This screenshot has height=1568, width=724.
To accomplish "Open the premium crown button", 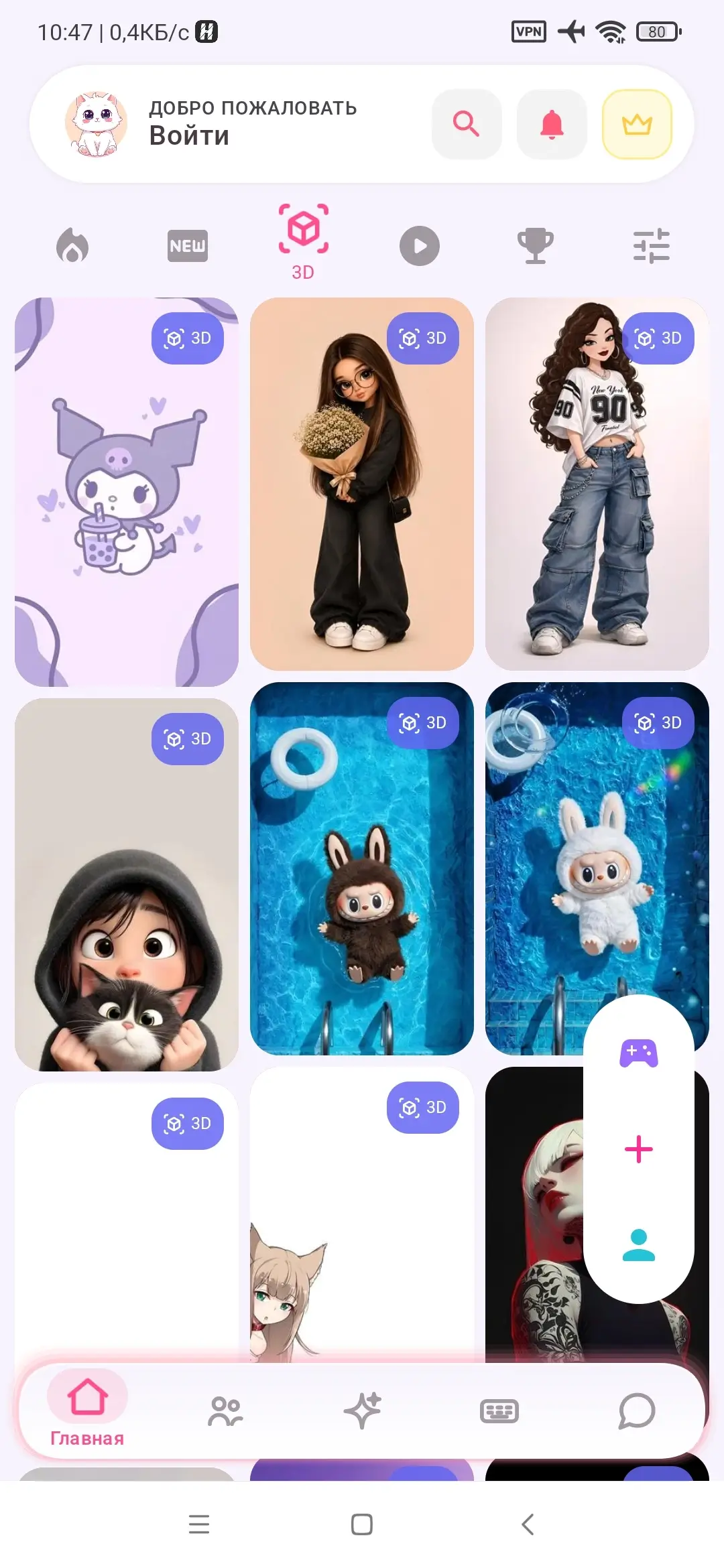I will (637, 124).
